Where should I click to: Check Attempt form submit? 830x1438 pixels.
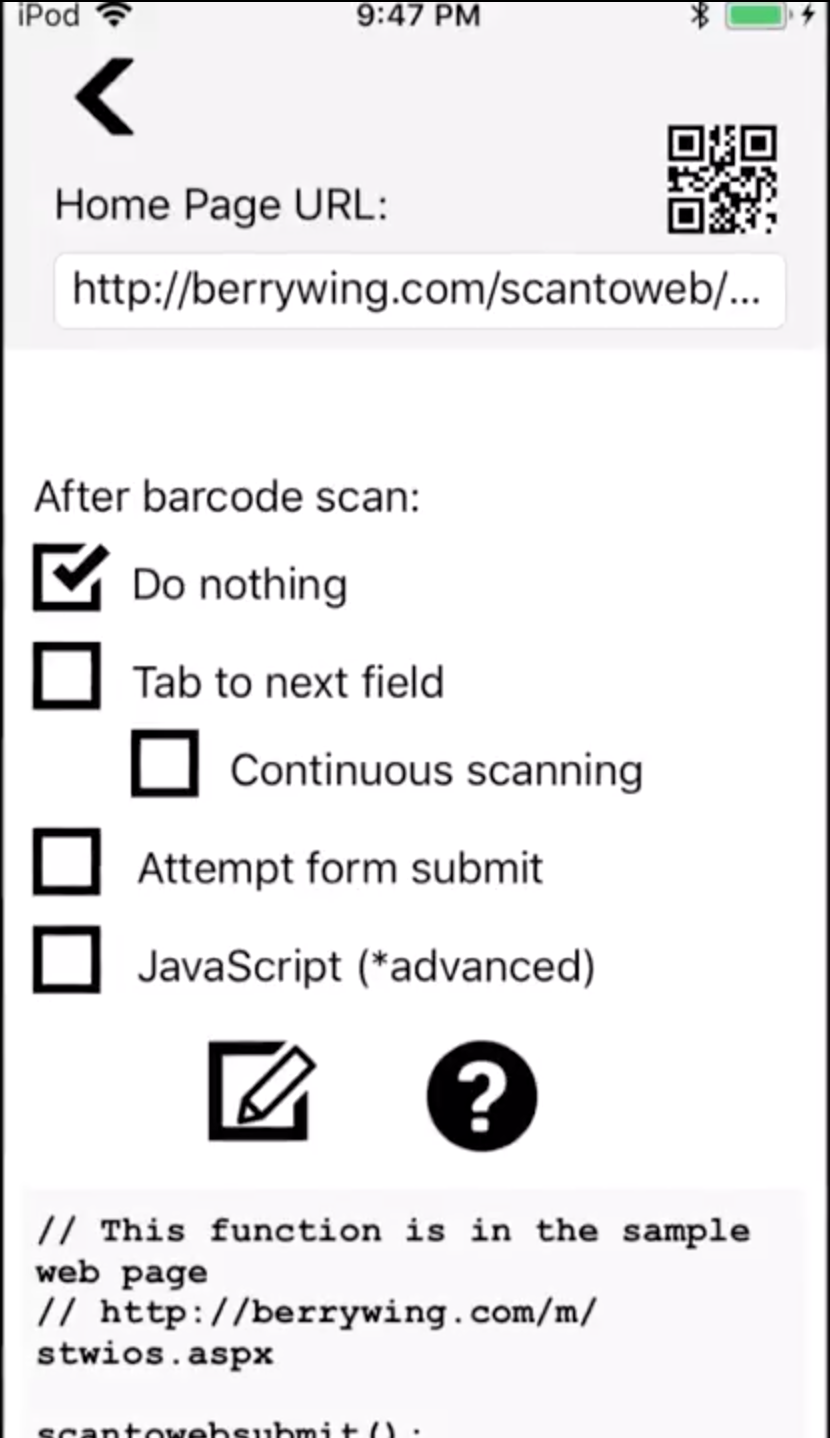coord(66,862)
